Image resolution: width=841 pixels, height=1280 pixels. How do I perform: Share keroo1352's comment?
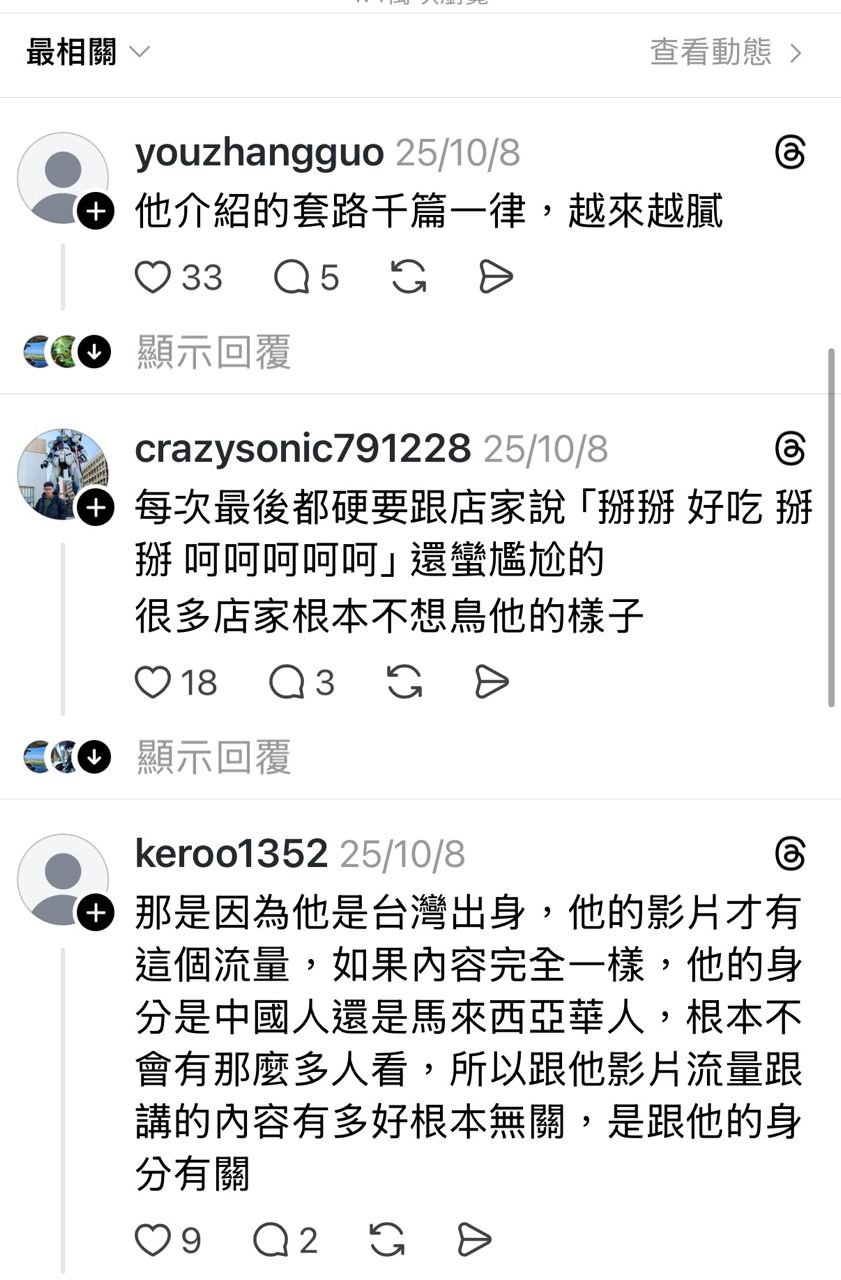pyautogui.click(x=474, y=1240)
